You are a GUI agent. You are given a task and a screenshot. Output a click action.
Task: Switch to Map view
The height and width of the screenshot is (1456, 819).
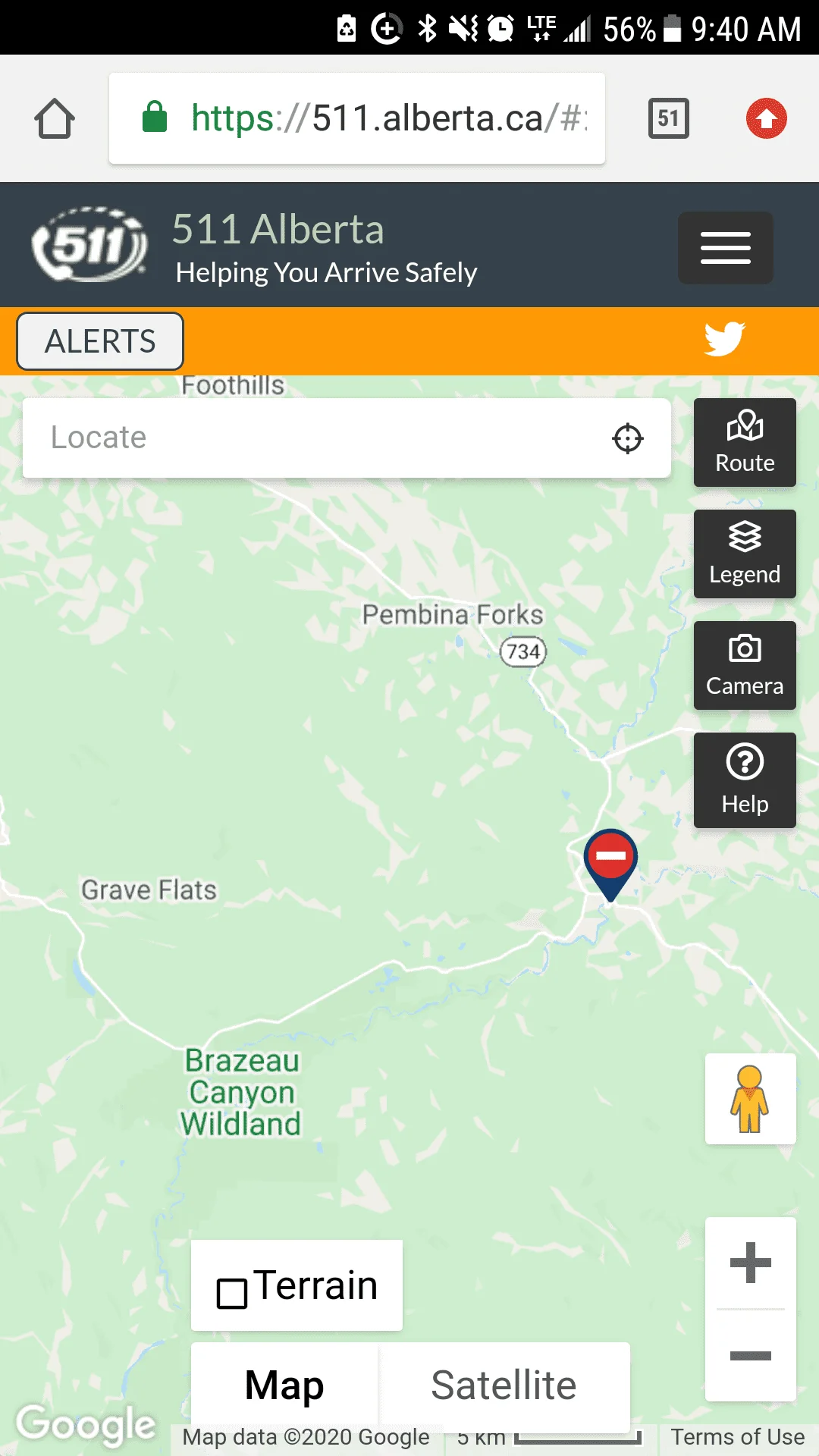(x=284, y=1385)
